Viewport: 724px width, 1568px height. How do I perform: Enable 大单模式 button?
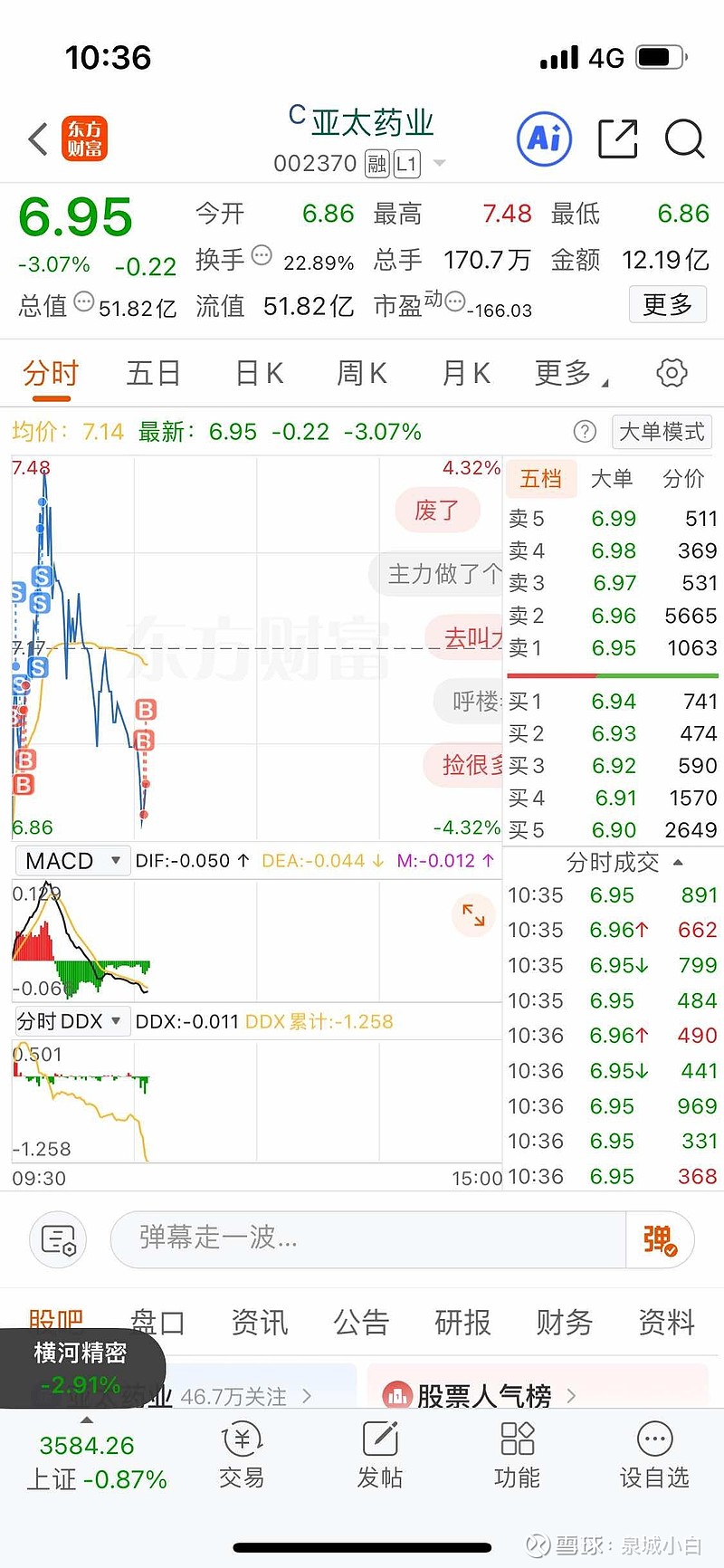662,432
